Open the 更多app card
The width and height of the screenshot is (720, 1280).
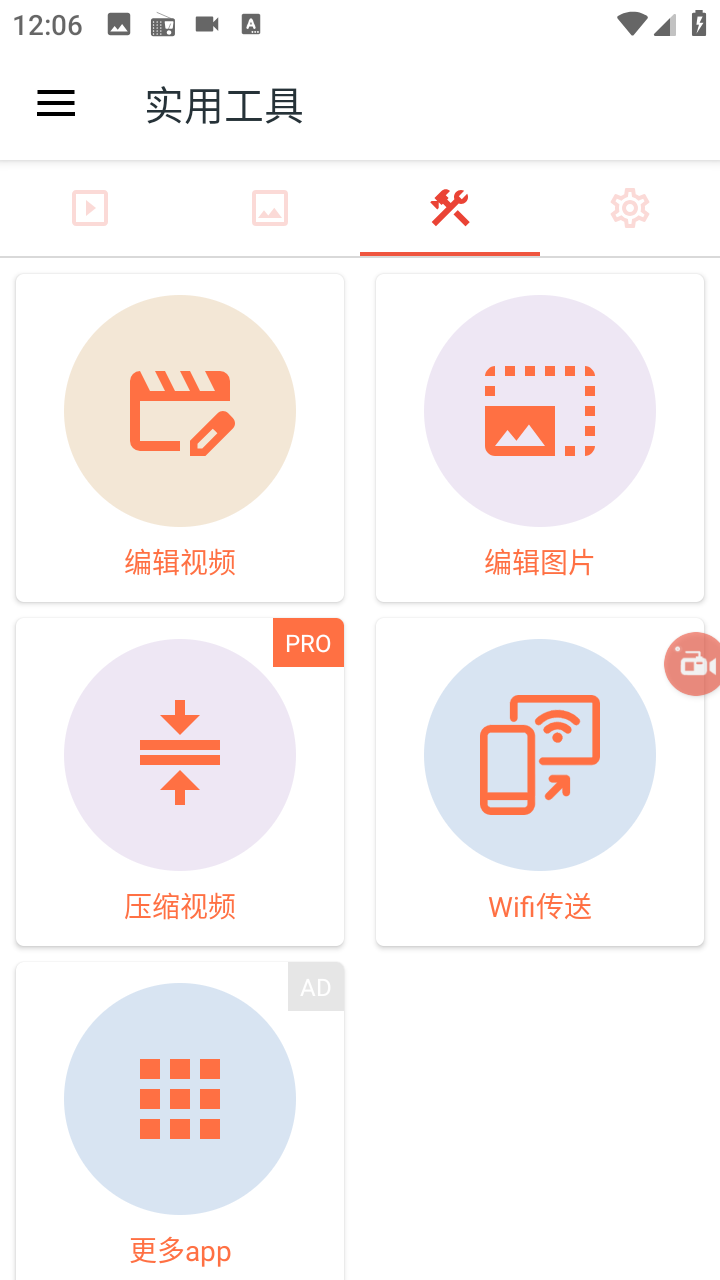tap(180, 1121)
